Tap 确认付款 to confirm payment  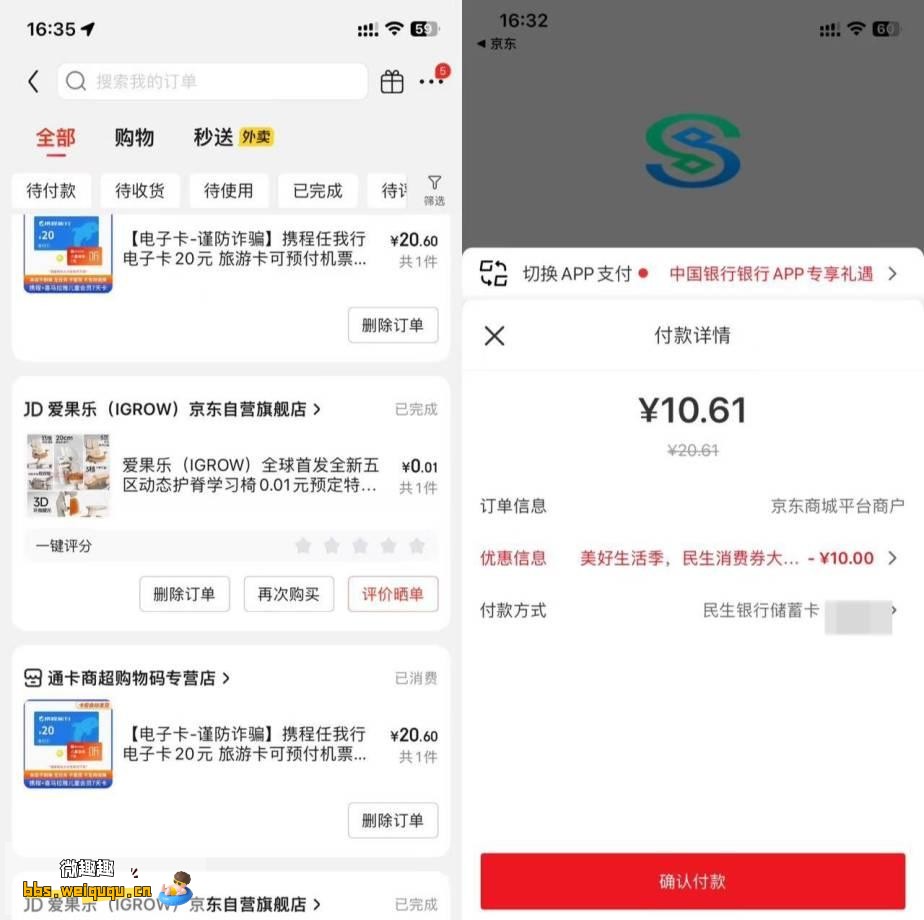coord(692,881)
